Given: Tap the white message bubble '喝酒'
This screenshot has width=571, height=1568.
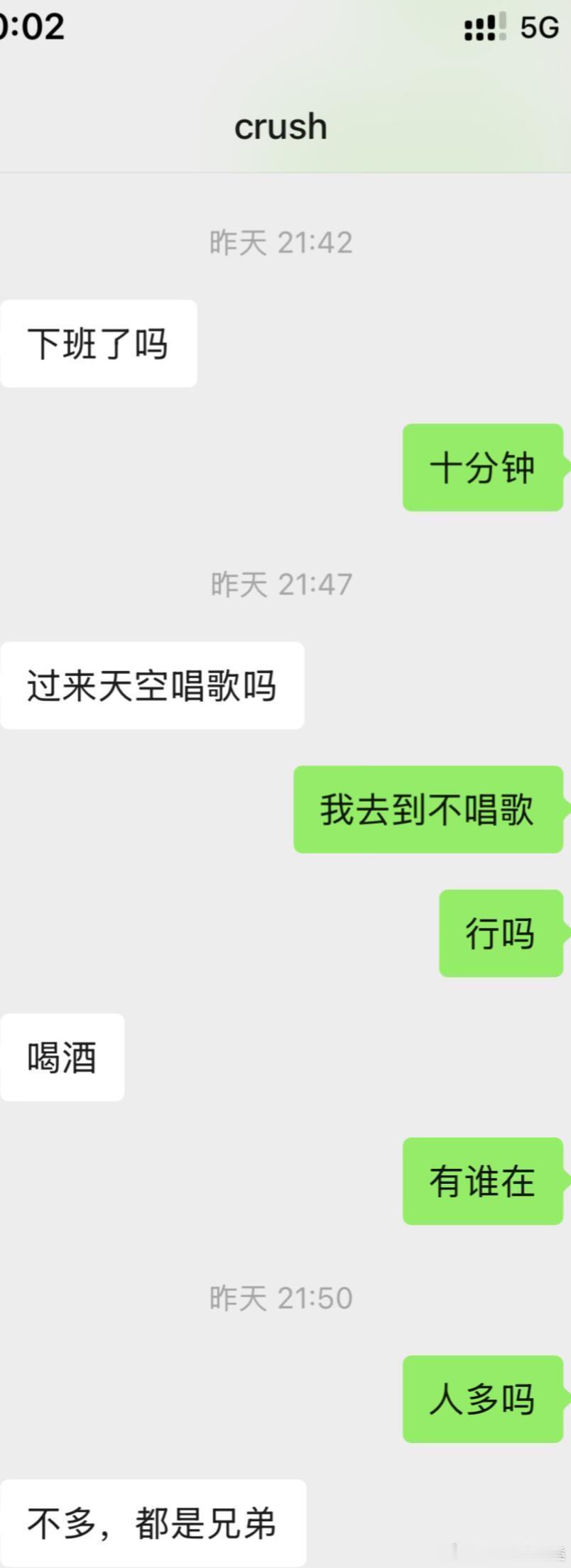Looking at the screenshot, I should [x=62, y=1057].
